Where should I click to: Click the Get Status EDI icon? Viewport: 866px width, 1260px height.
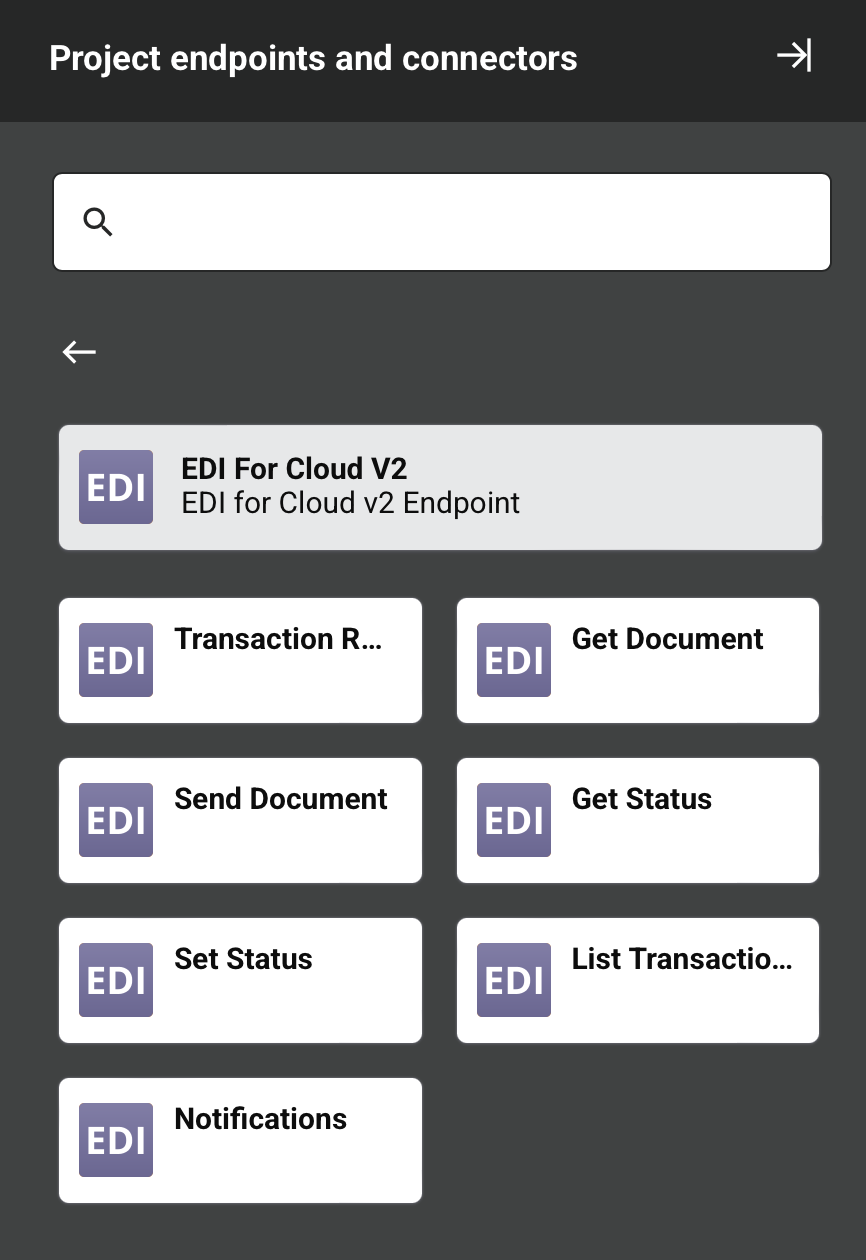point(513,820)
